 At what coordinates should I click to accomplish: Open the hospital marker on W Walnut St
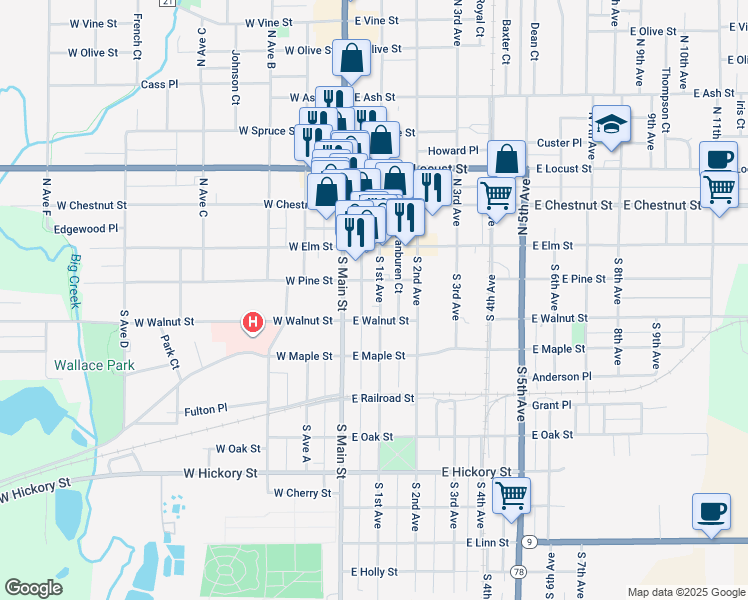coord(254,322)
